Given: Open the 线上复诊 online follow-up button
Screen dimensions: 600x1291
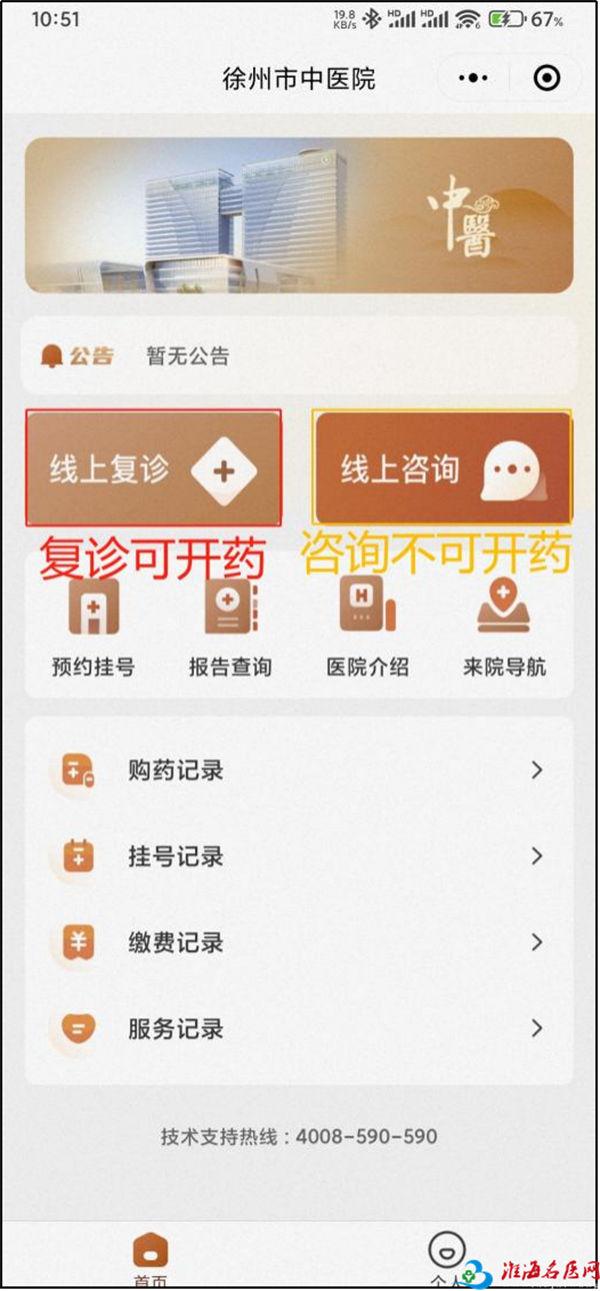Looking at the screenshot, I should point(153,468).
